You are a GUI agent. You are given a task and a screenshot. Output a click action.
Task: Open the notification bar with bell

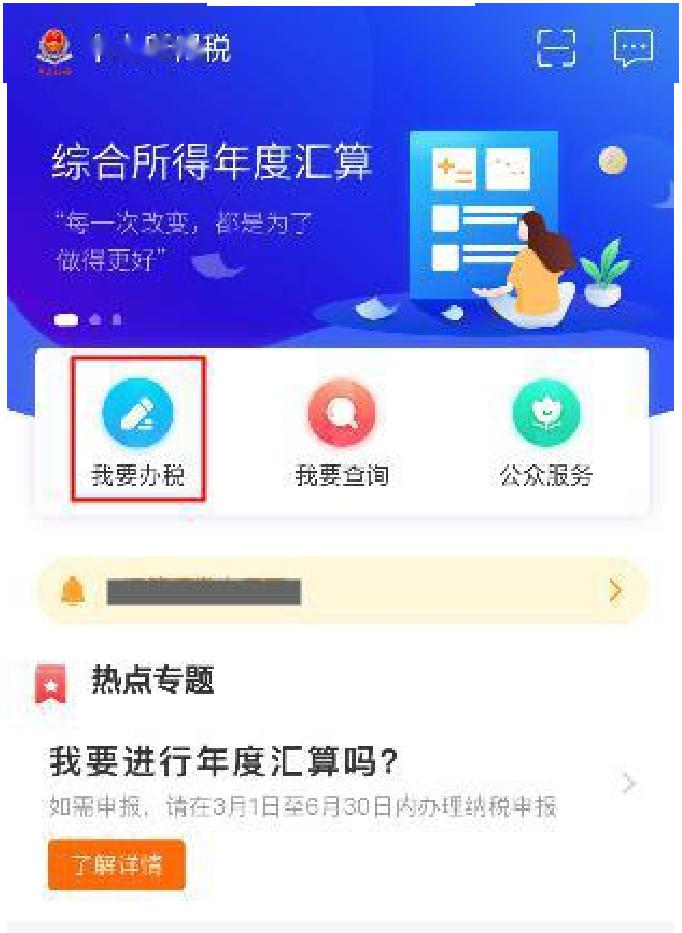341,591
